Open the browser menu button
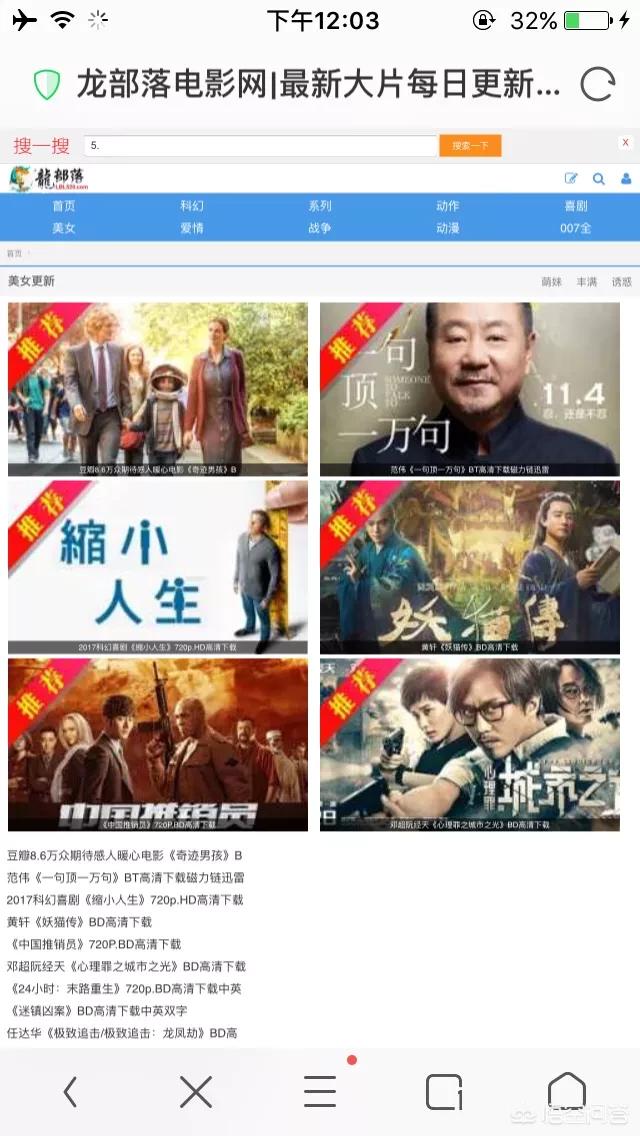 coord(320,1091)
